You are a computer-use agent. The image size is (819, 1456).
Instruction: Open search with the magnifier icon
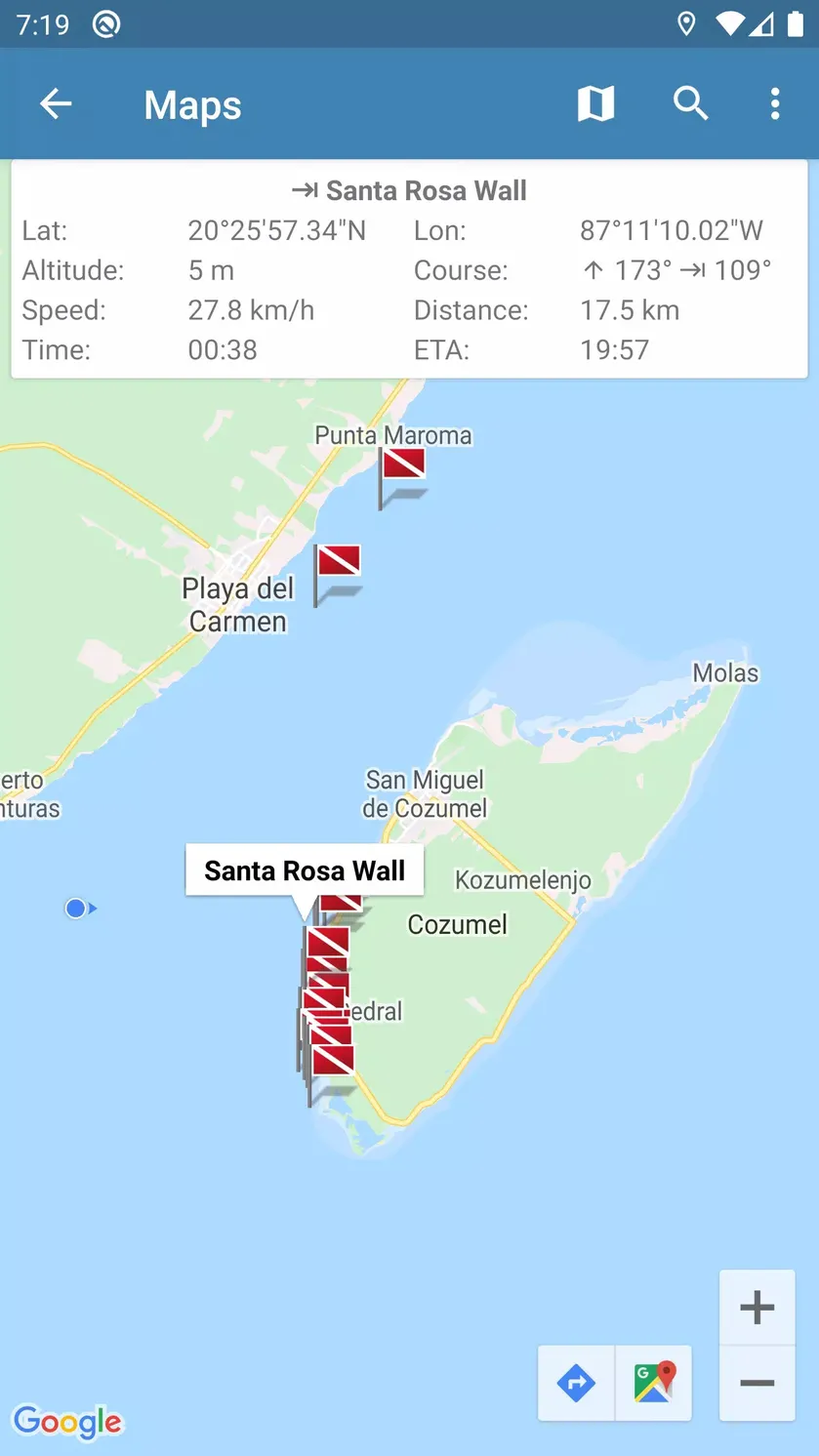[690, 103]
